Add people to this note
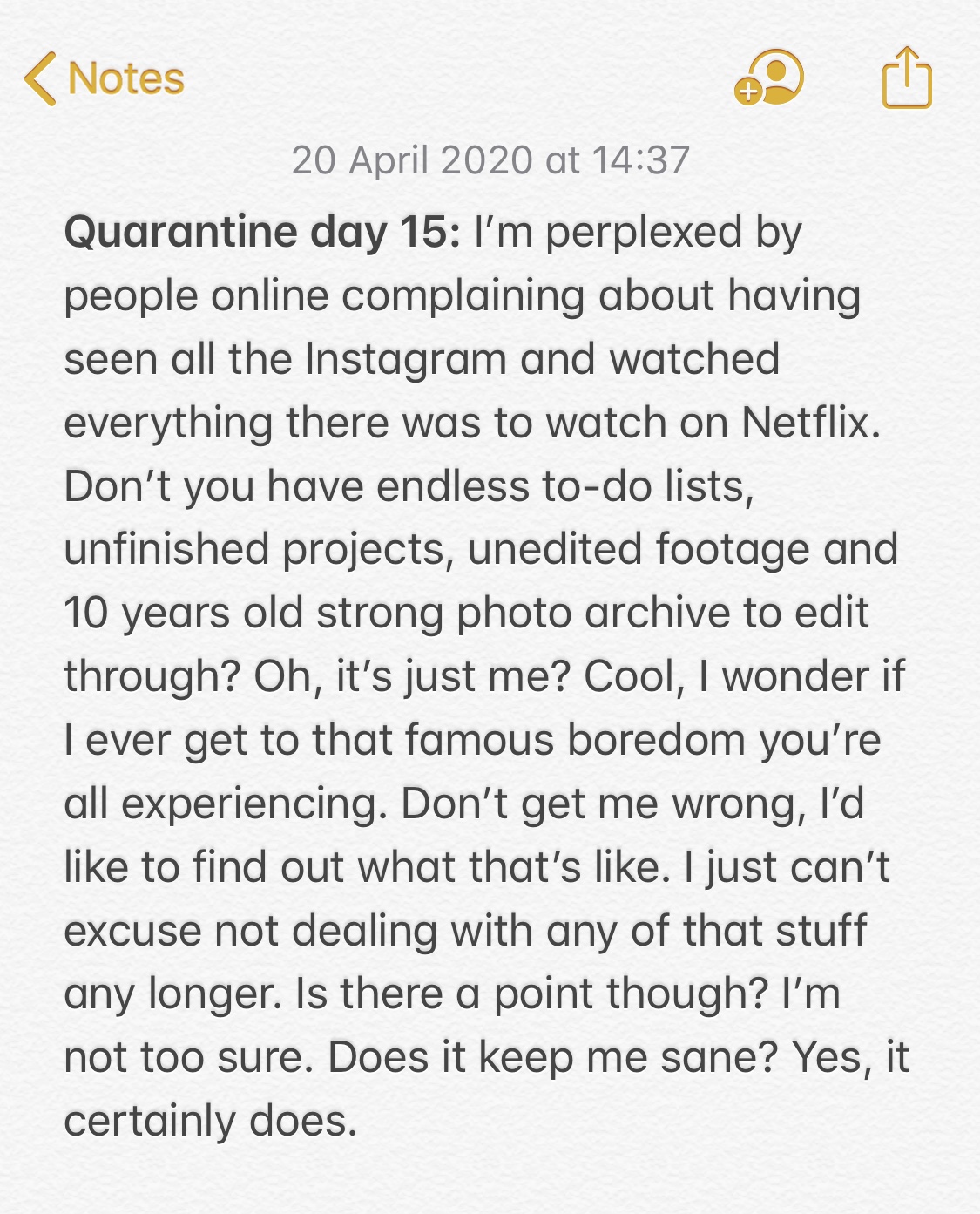The width and height of the screenshot is (980, 1214). (x=769, y=78)
